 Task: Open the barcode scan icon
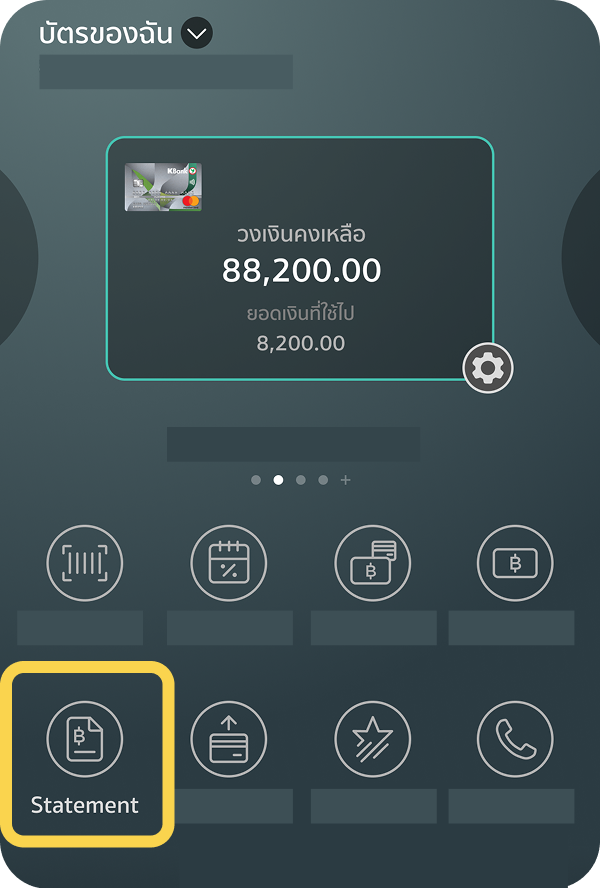click(x=85, y=563)
